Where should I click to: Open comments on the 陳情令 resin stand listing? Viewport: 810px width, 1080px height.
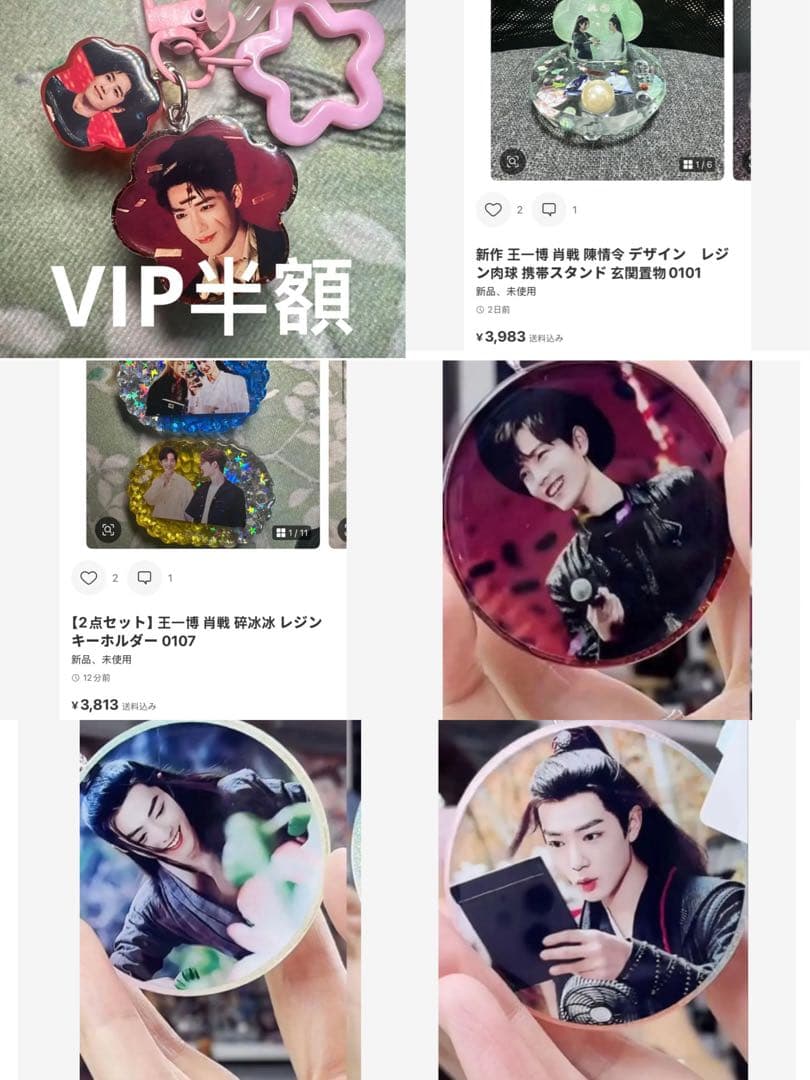(551, 210)
